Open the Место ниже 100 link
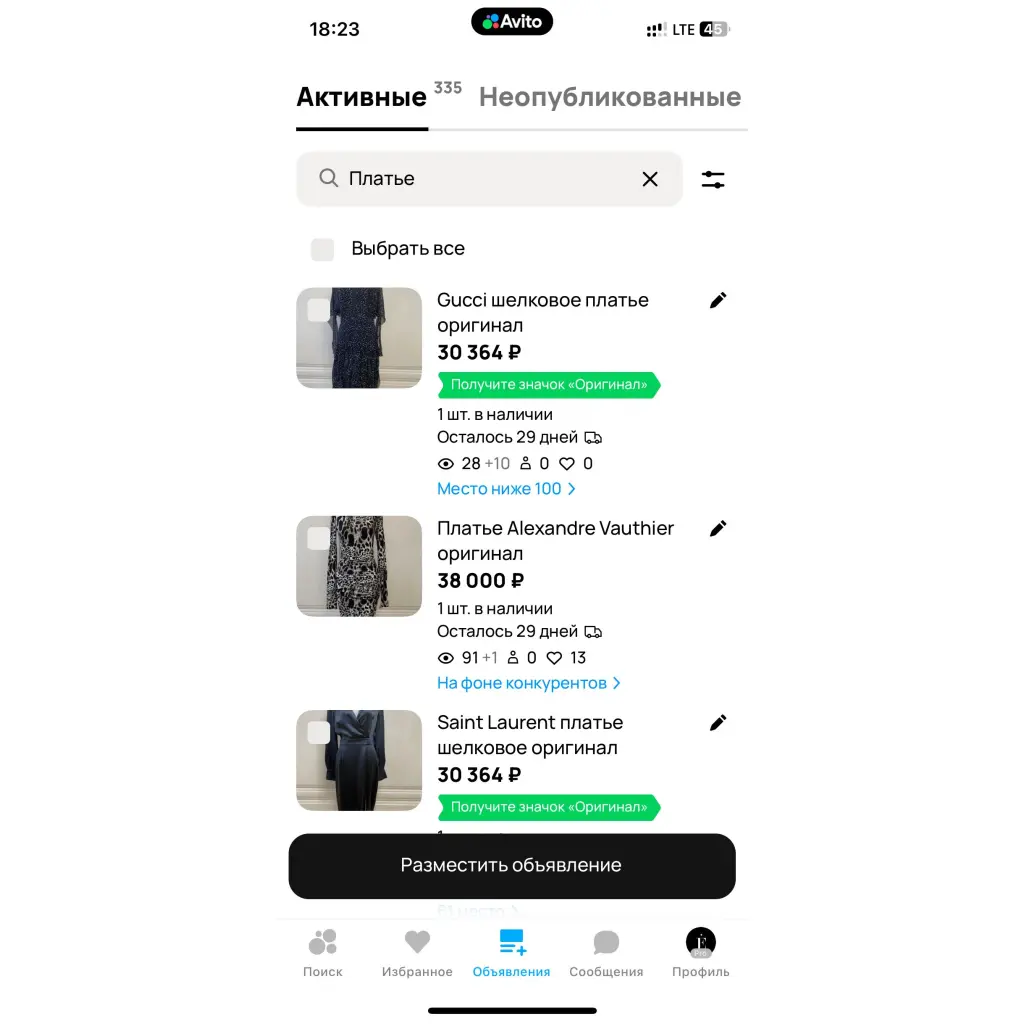Viewport: 1024px width, 1024px height. click(x=506, y=489)
